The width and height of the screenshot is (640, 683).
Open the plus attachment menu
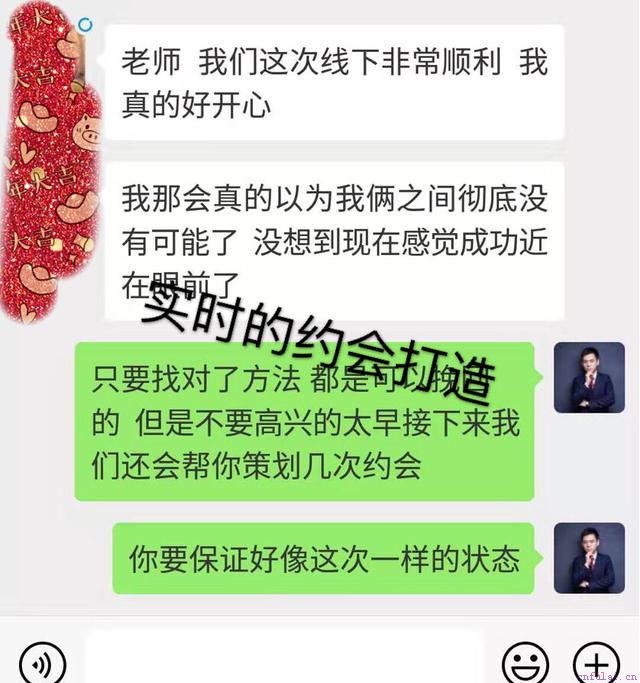click(596, 662)
